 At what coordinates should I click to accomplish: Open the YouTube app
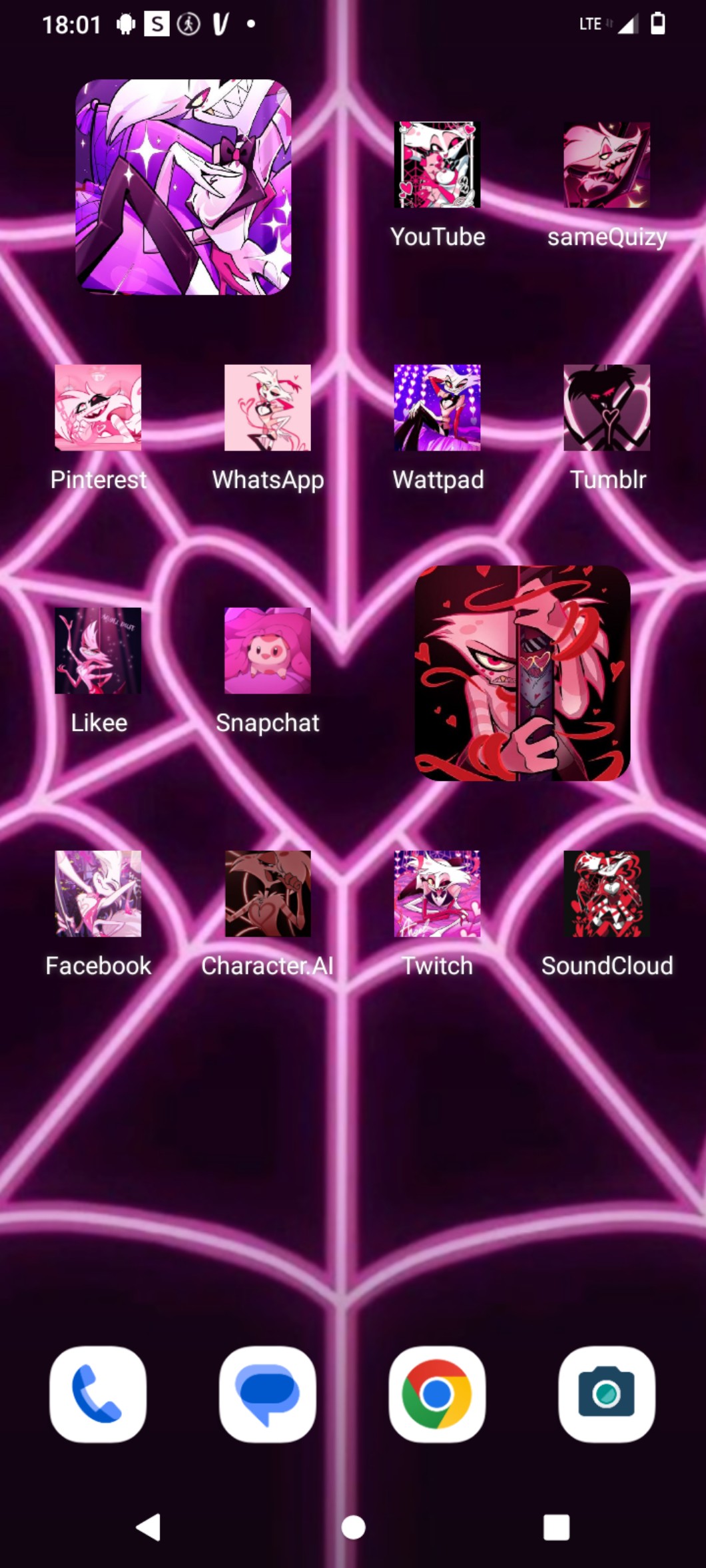coord(437,165)
